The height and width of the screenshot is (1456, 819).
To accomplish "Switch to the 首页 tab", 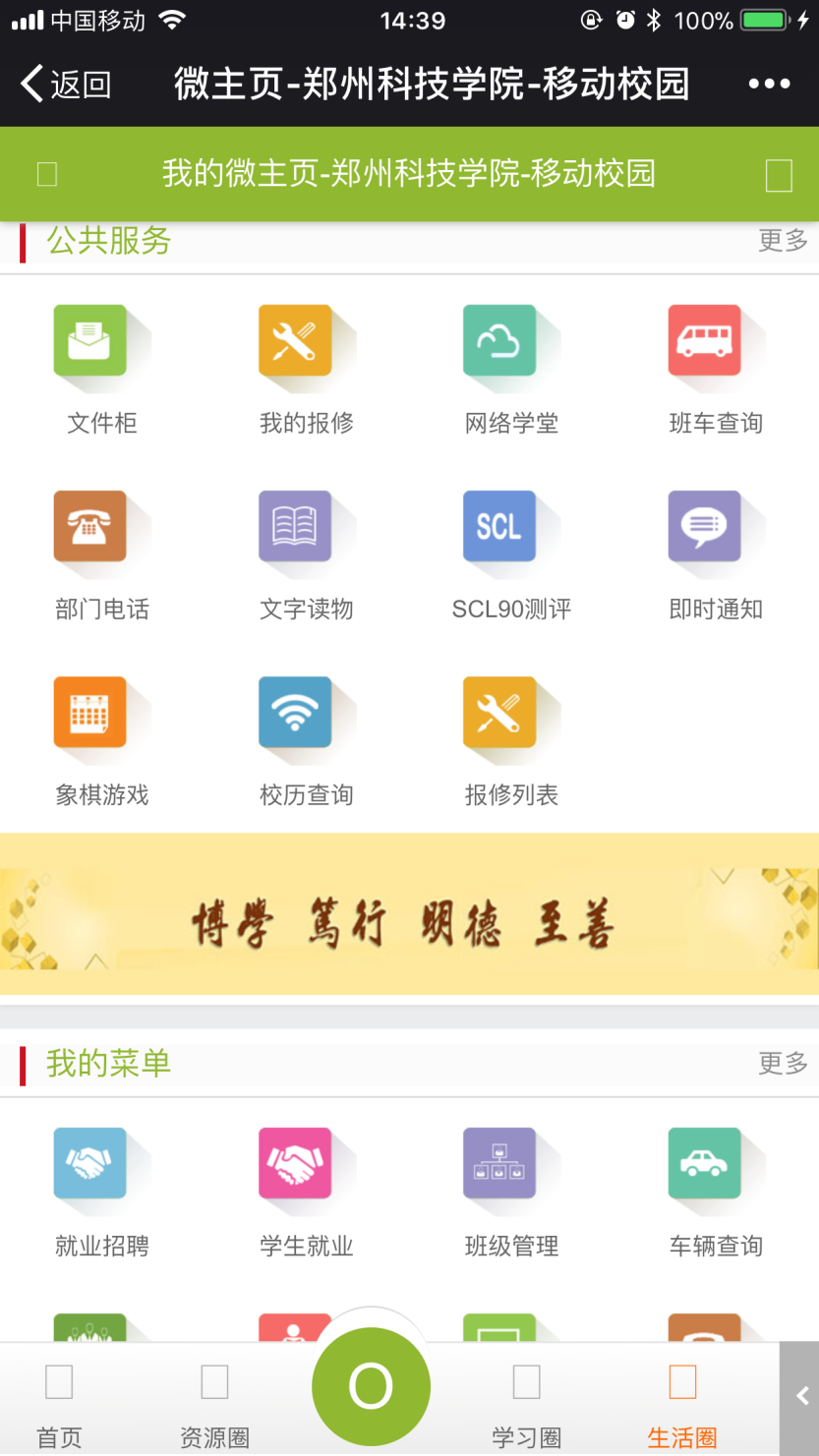I will [x=59, y=1406].
